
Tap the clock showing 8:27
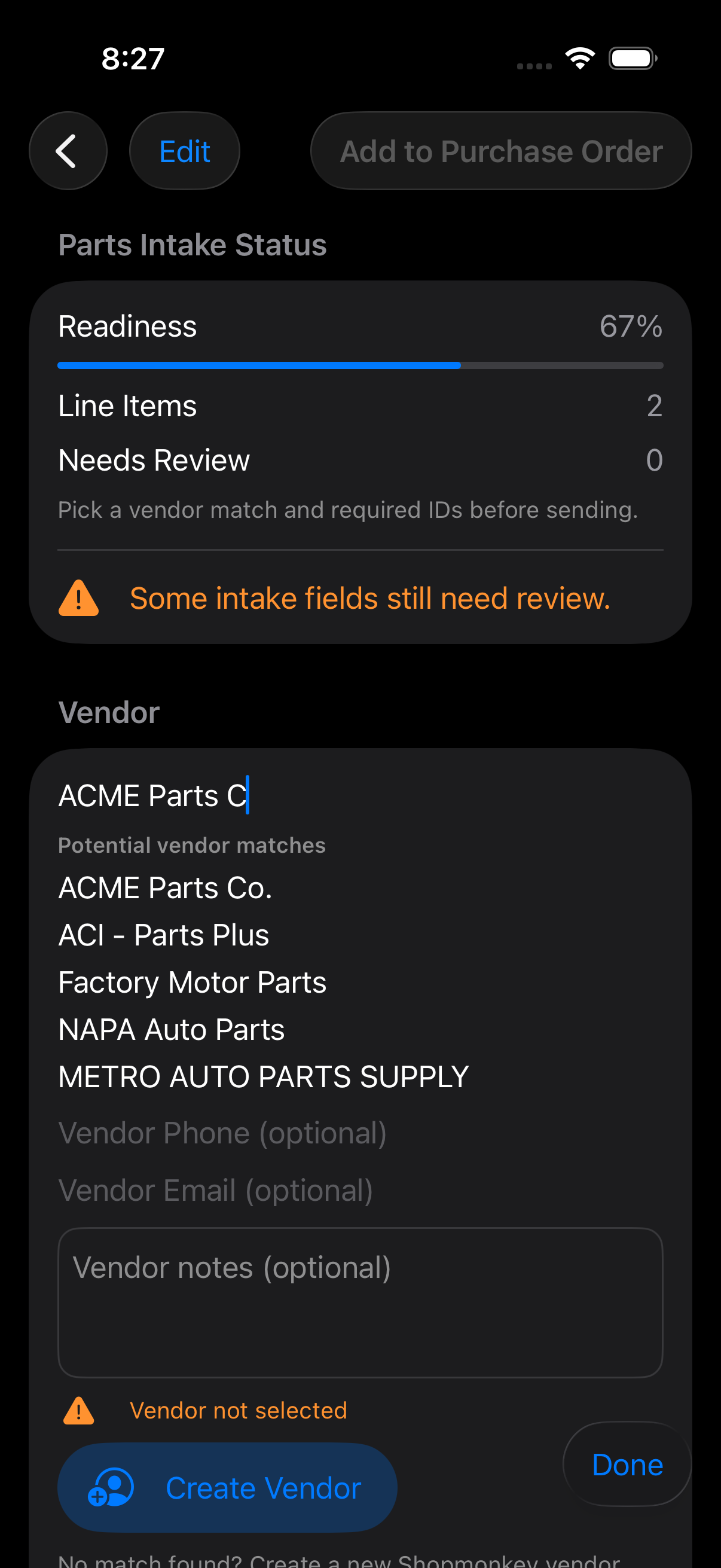[133, 58]
